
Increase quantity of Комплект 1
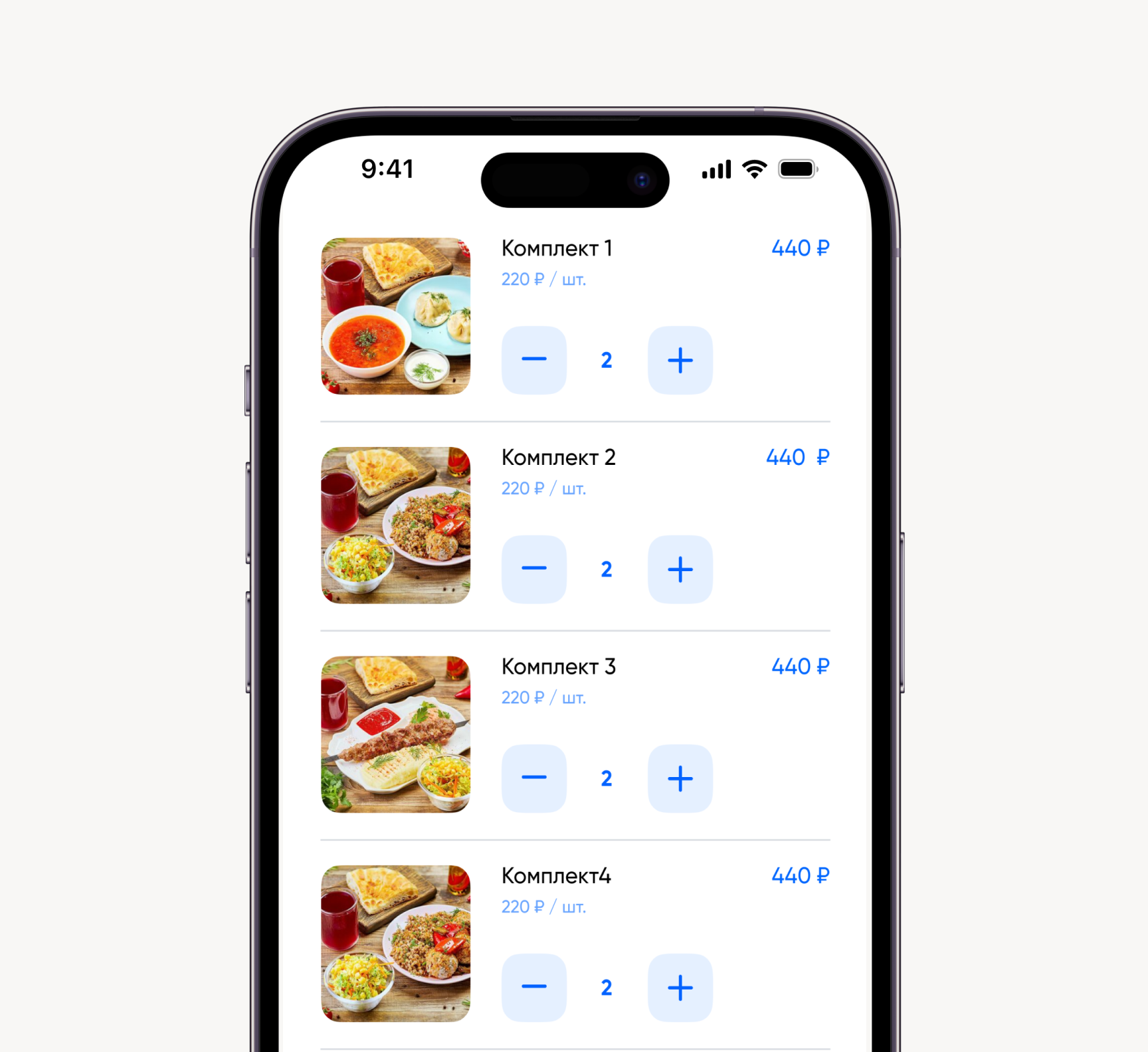(680, 360)
